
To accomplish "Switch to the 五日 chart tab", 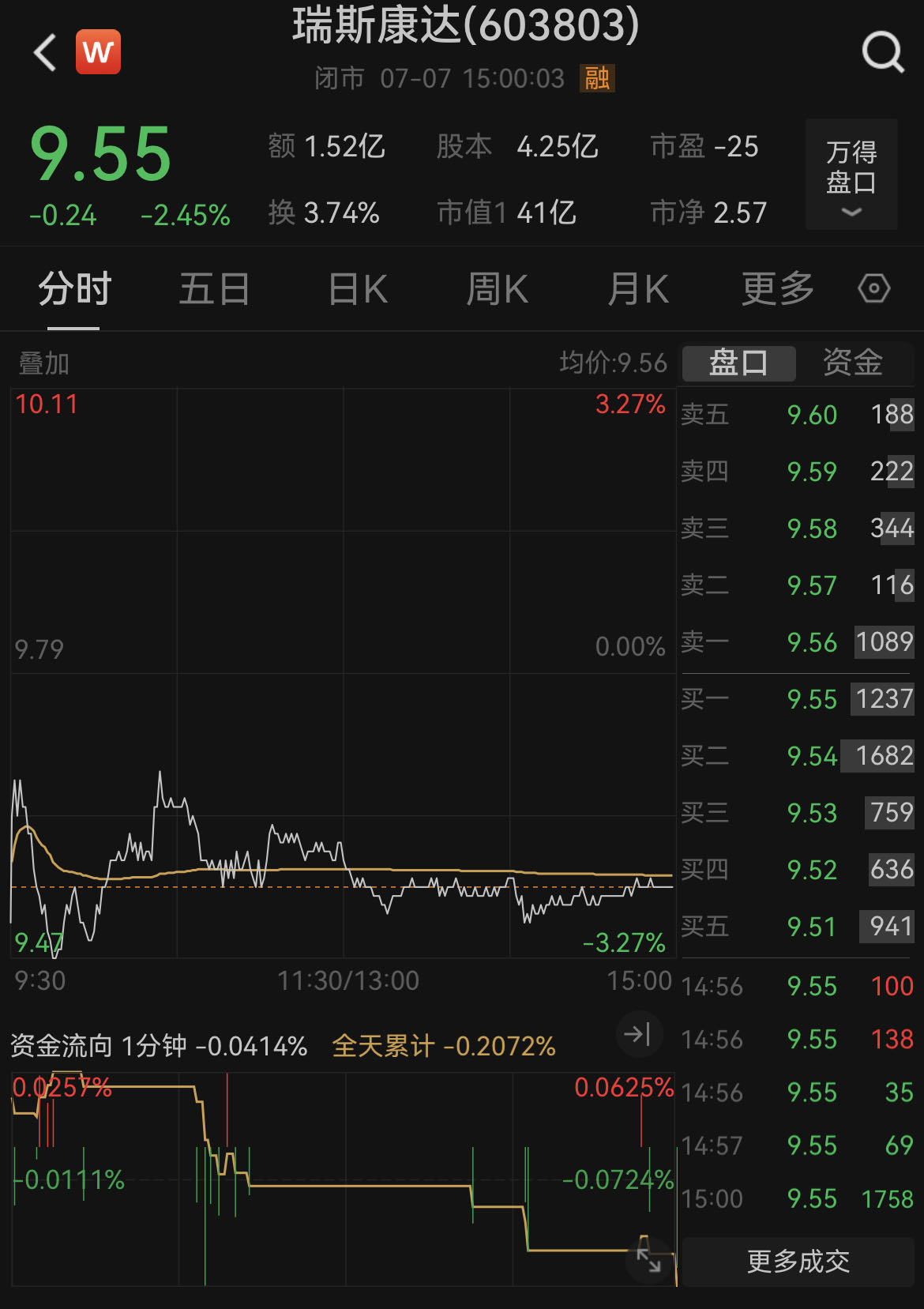I will 215,289.
